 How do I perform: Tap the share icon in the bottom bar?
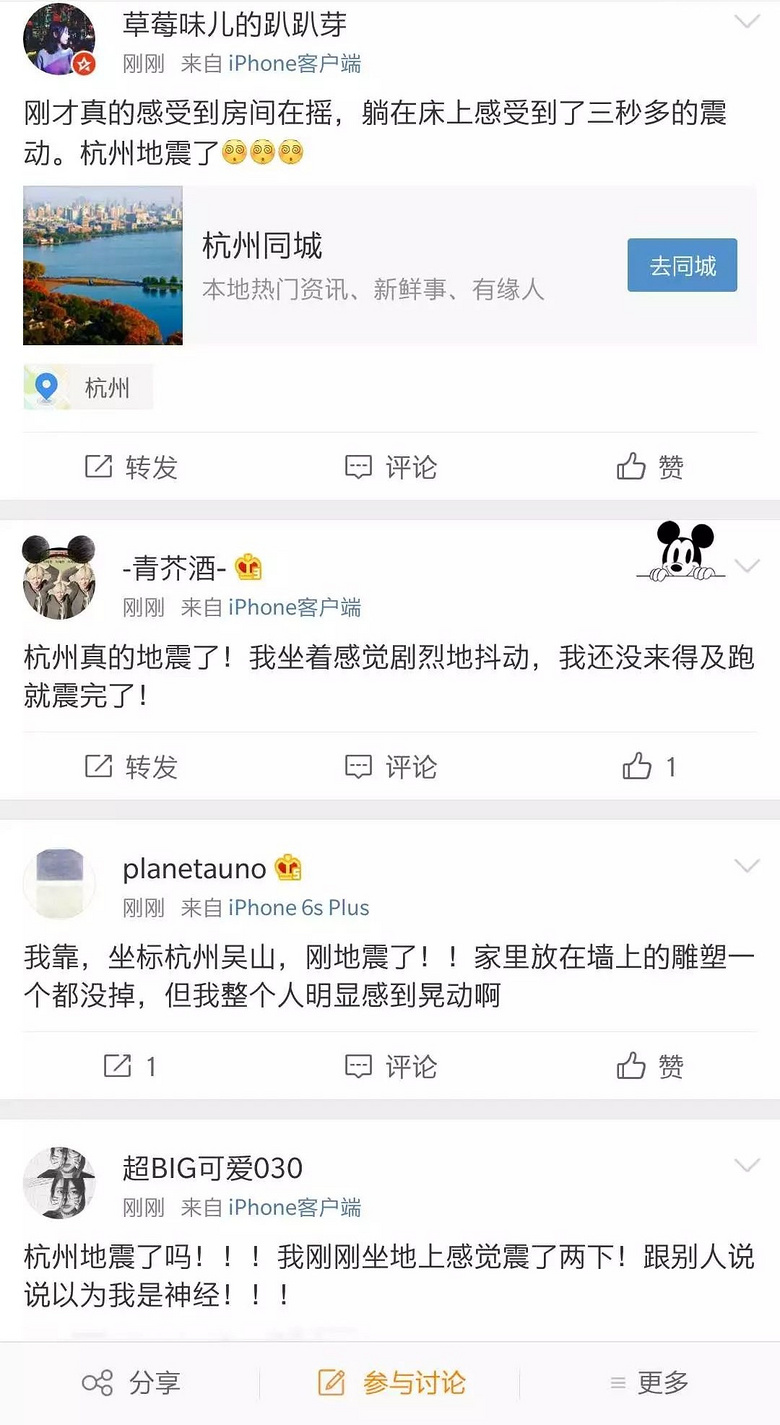click(97, 1383)
